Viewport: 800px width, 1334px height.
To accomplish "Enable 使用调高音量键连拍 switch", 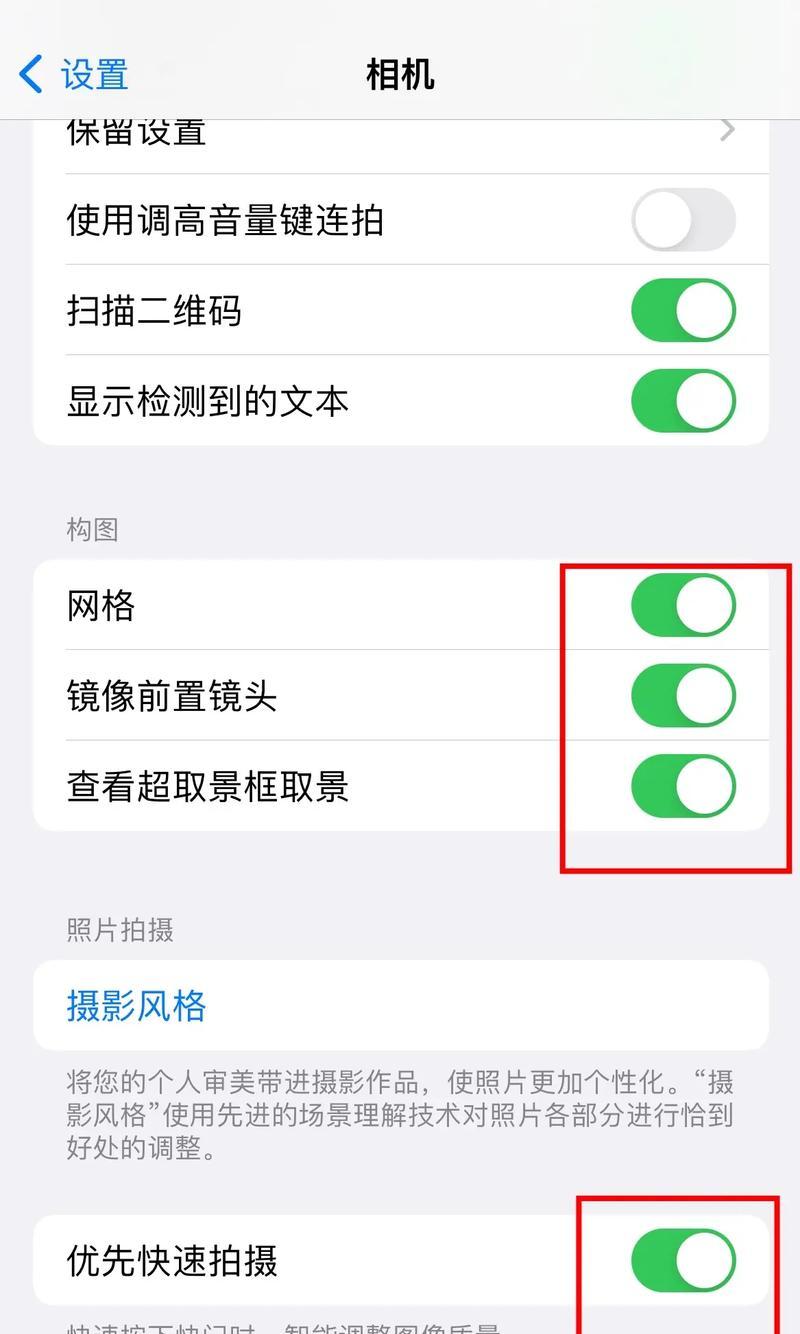I will click(684, 220).
